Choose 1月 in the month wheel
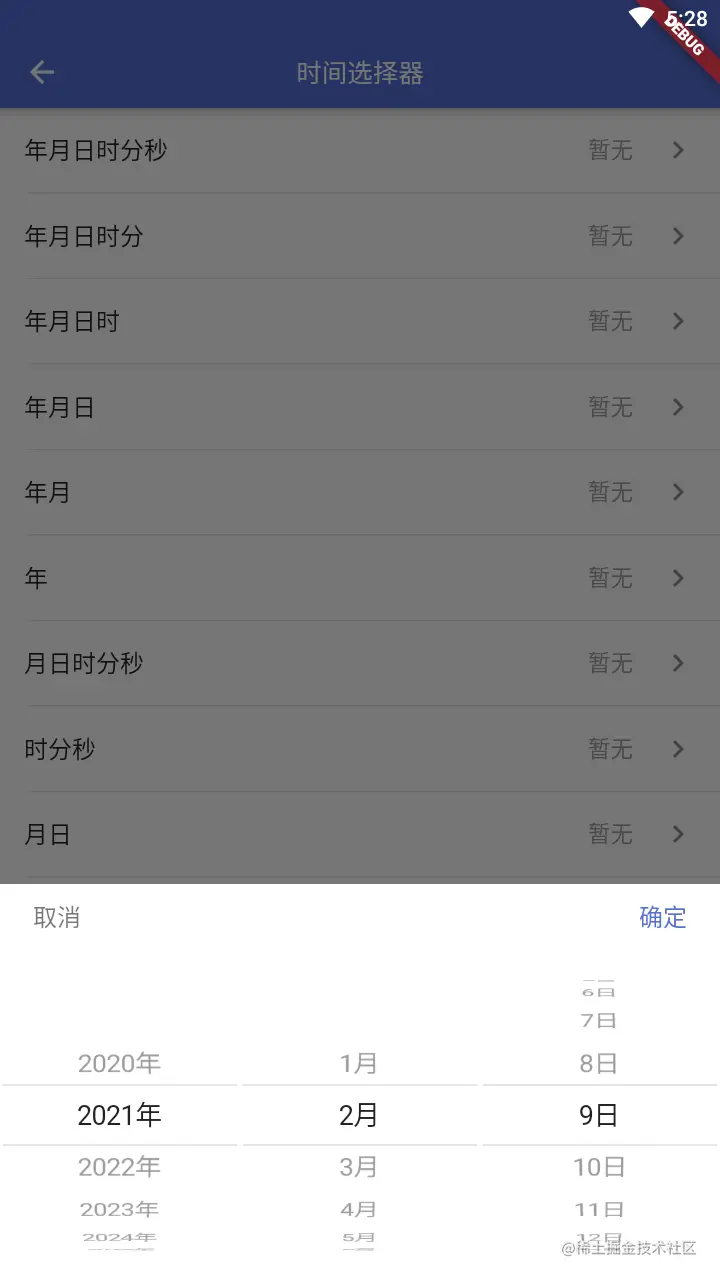720x1280 pixels. [x=359, y=1063]
